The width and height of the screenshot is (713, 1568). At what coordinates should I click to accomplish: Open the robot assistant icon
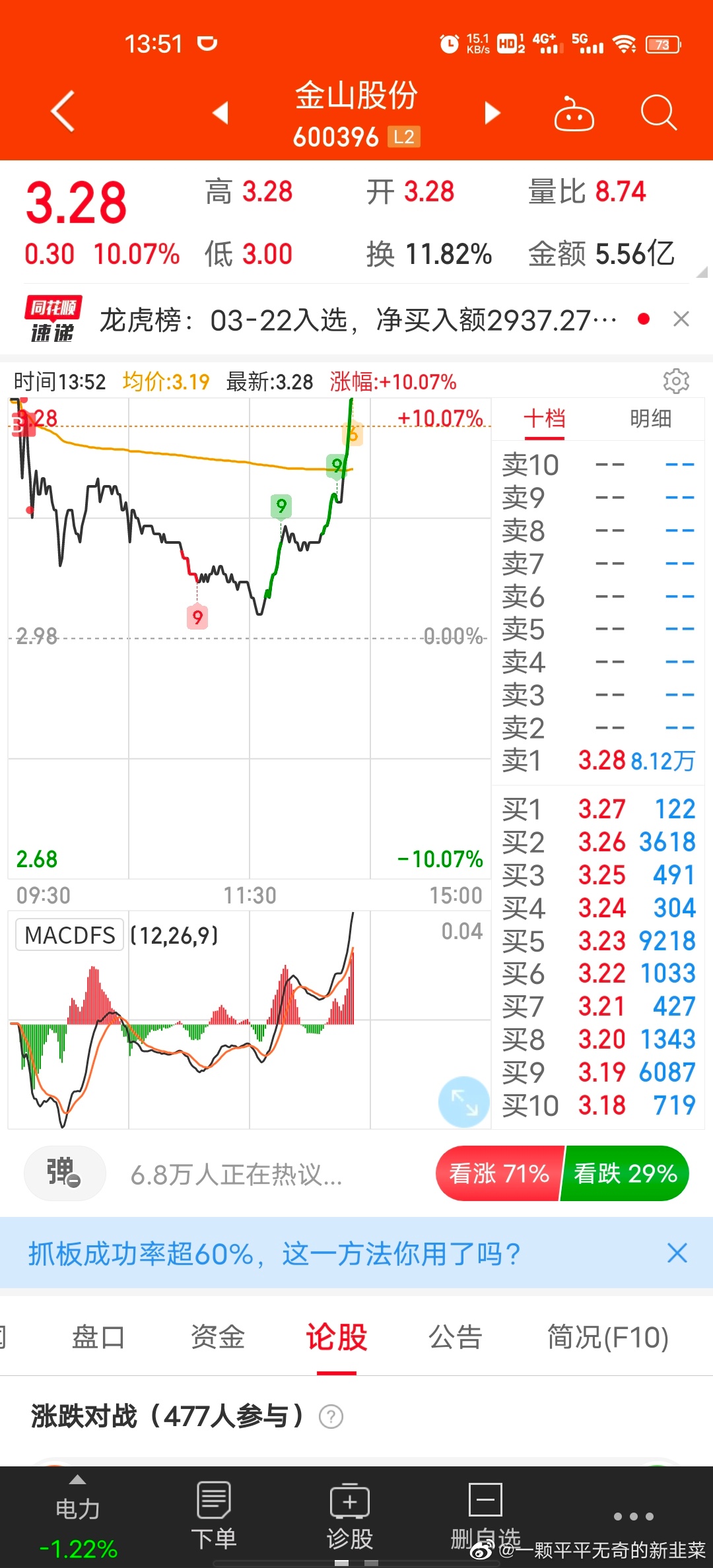[x=574, y=114]
